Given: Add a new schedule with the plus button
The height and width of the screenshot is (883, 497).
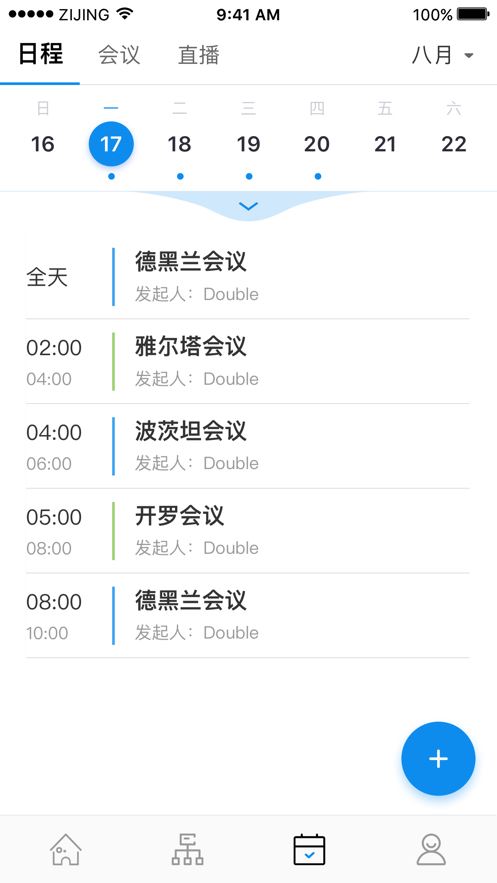Looking at the screenshot, I should tap(438, 759).
